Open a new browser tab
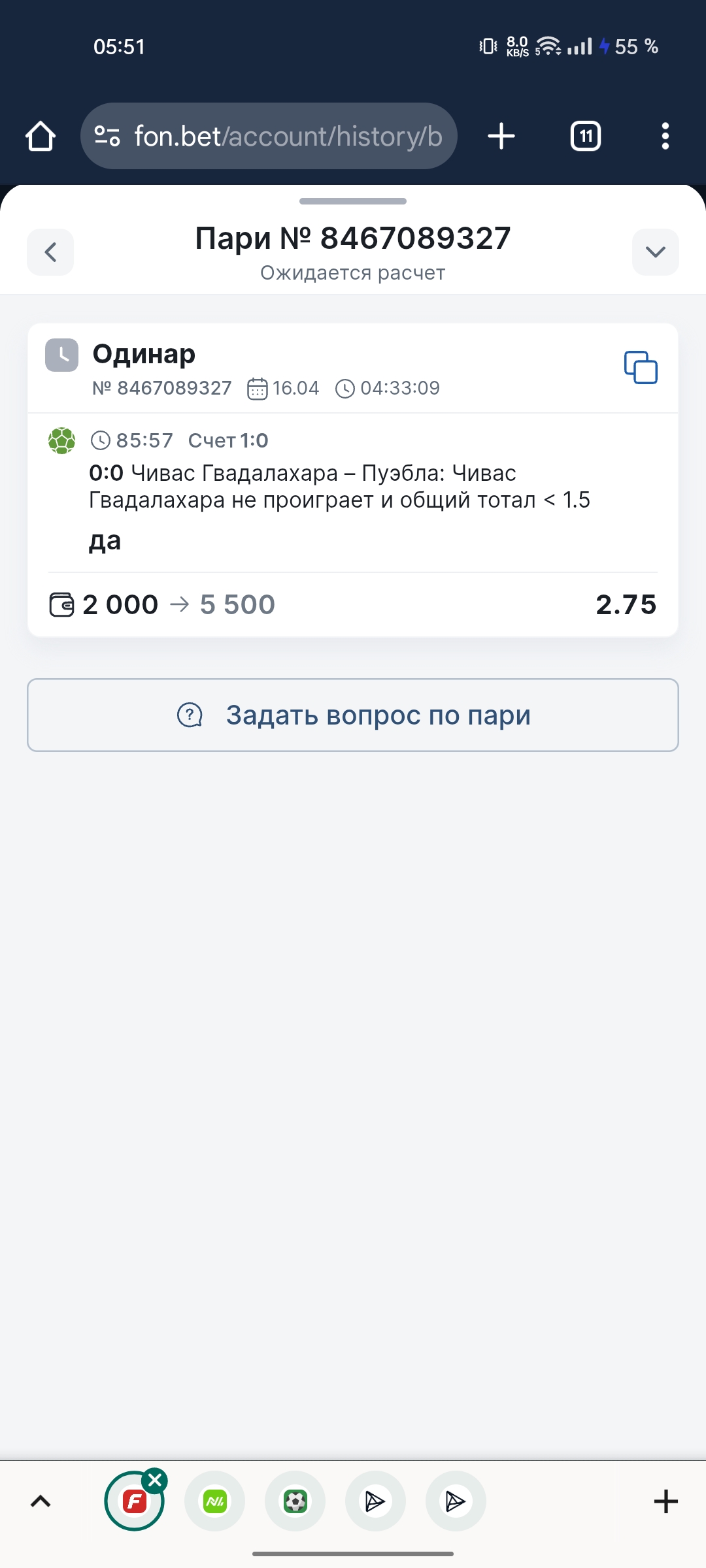This screenshot has height=1568, width=706. coord(501,136)
